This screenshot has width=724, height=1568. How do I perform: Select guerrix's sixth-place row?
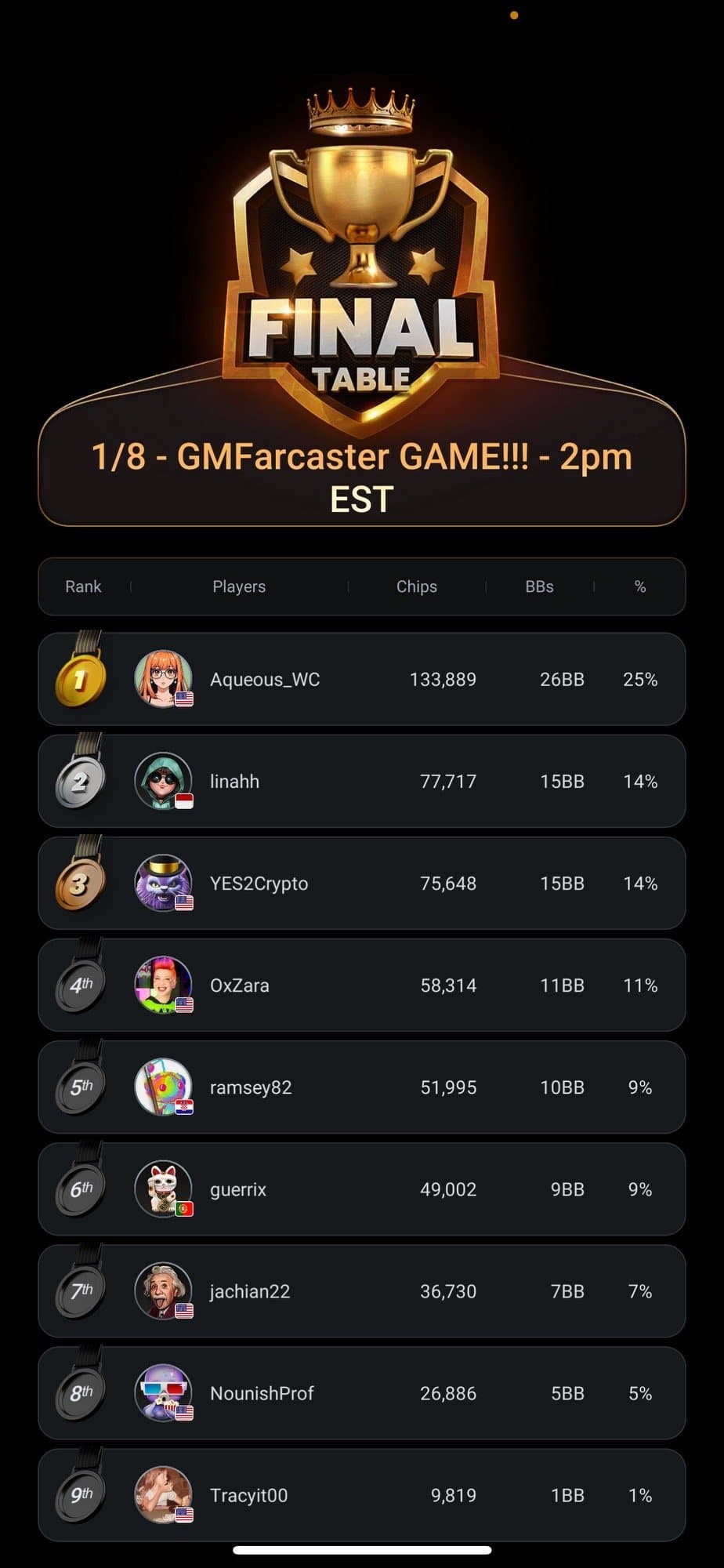(x=361, y=1189)
